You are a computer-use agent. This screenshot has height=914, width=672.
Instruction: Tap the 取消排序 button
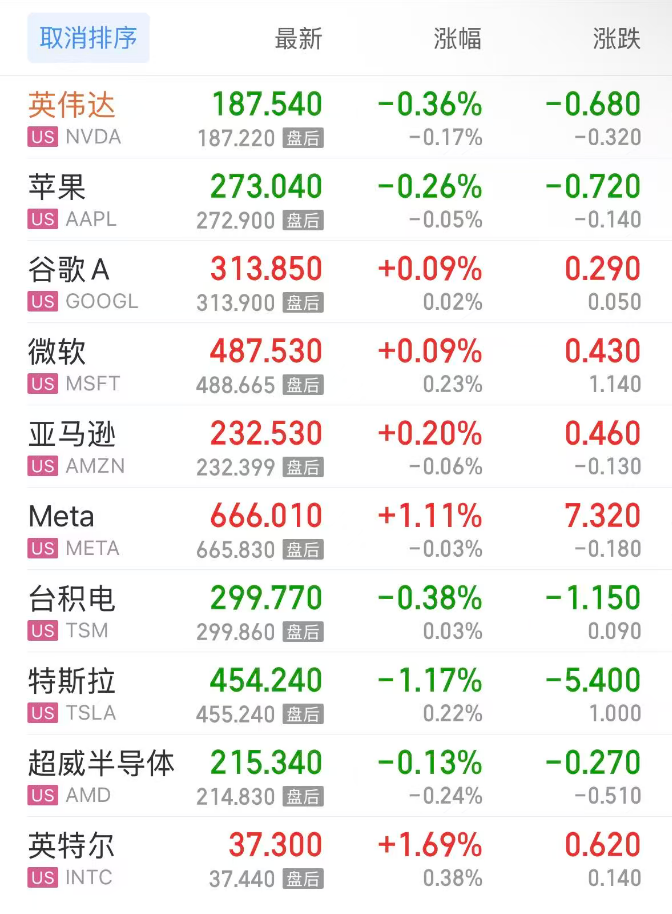click(x=88, y=39)
